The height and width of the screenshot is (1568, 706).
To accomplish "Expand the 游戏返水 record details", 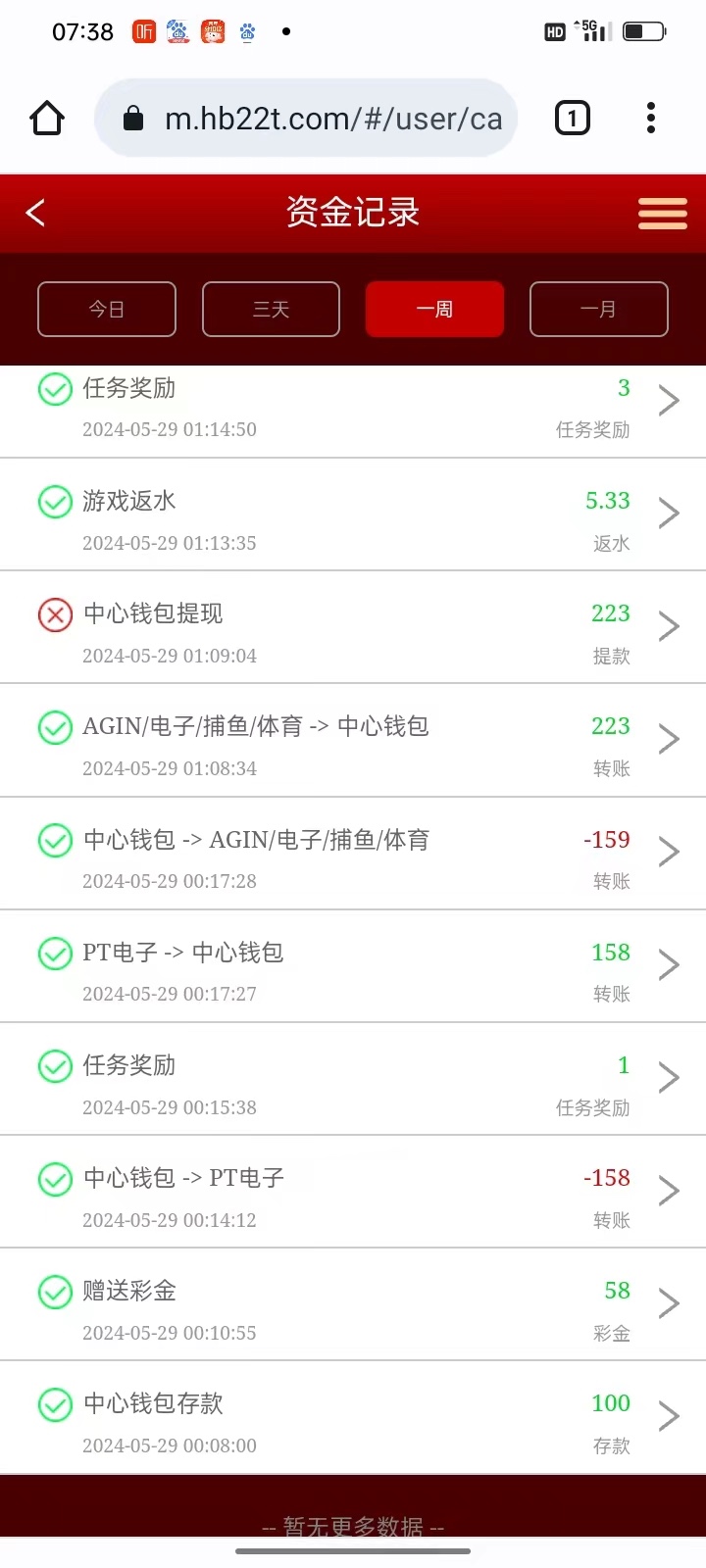I will pyautogui.click(x=670, y=514).
